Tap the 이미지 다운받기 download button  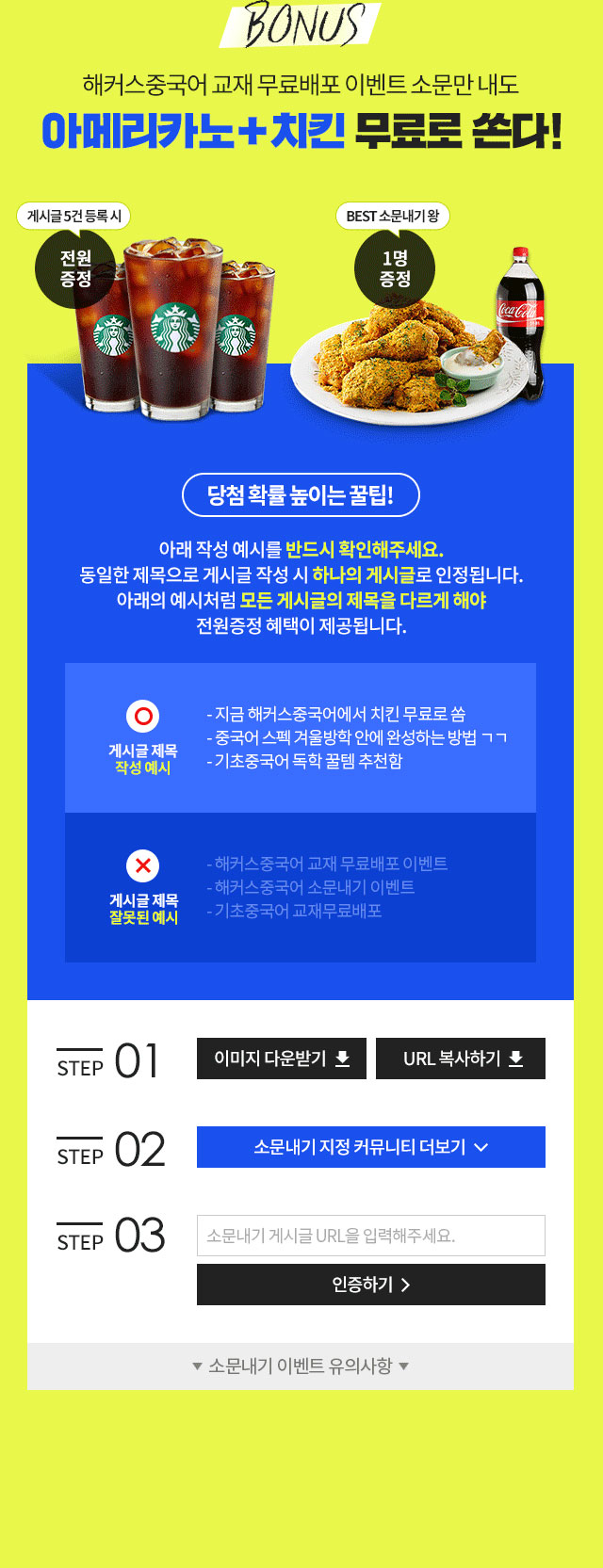(x=281, y=1059)
